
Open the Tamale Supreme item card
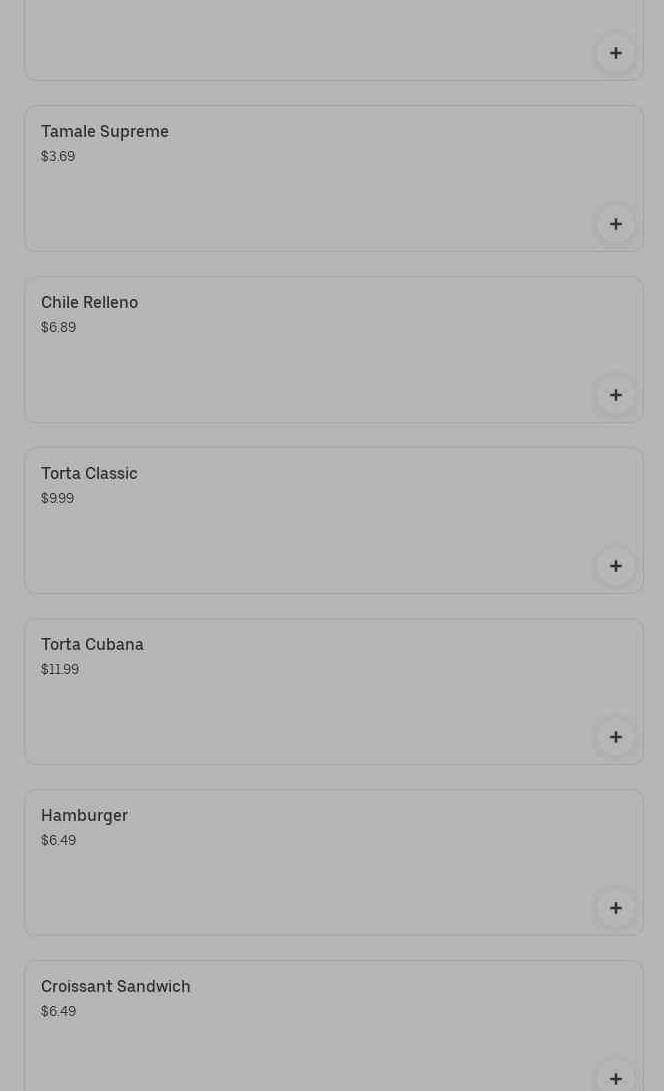(x=300, y=170)
